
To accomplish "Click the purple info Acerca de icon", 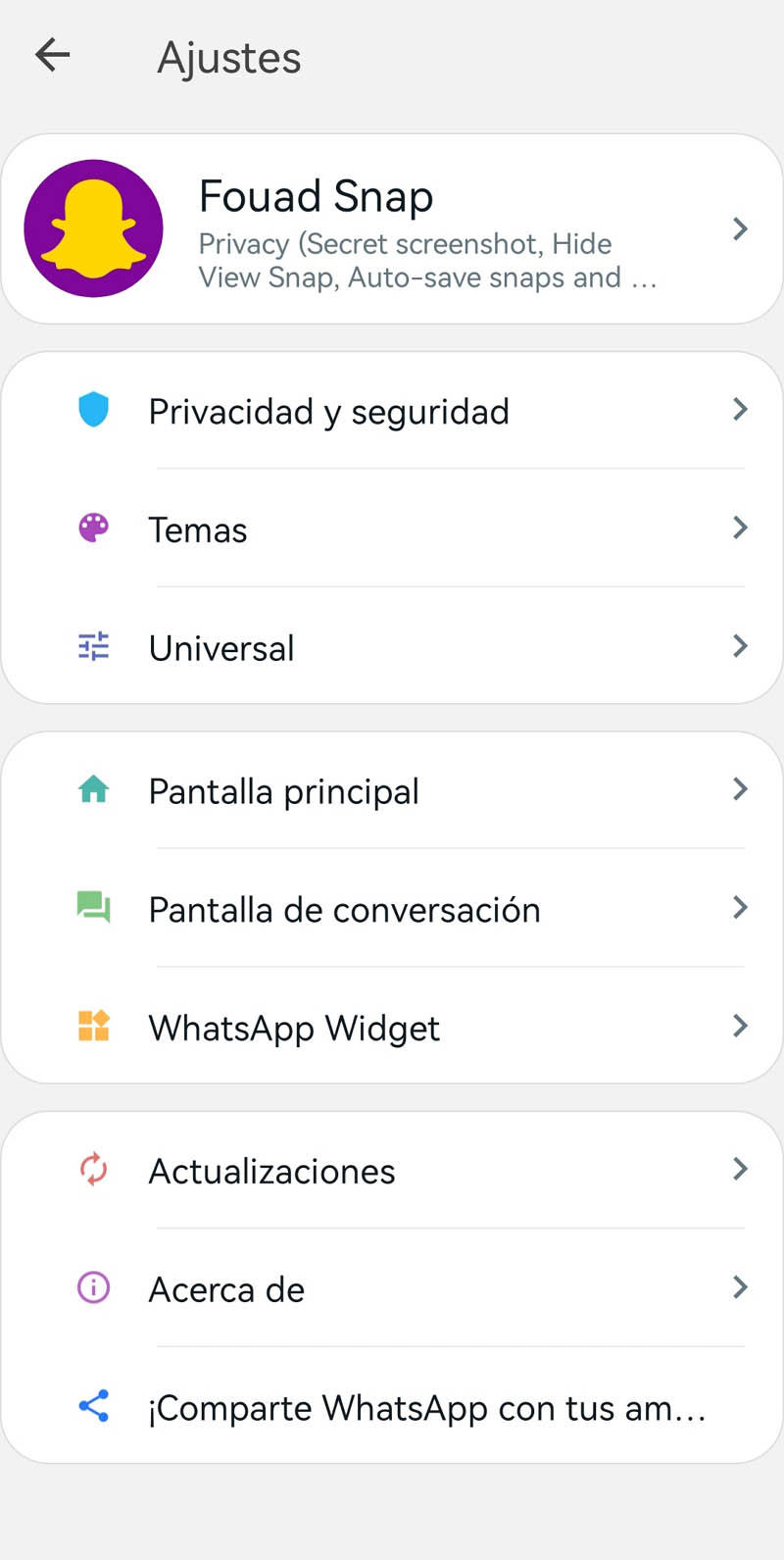I will (x=94, y=1287).
